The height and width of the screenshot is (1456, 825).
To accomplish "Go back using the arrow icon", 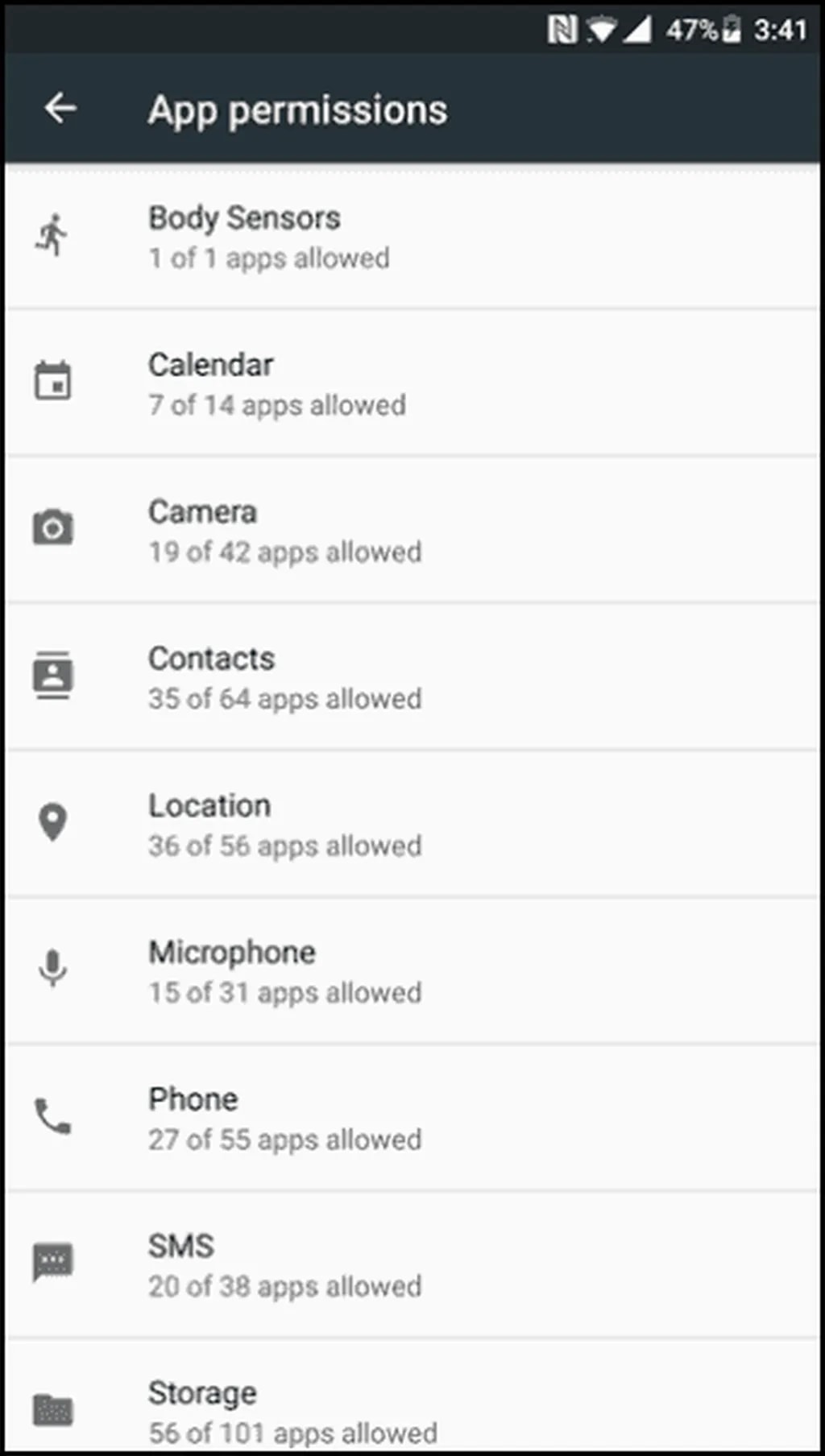I will click(60, 108).
